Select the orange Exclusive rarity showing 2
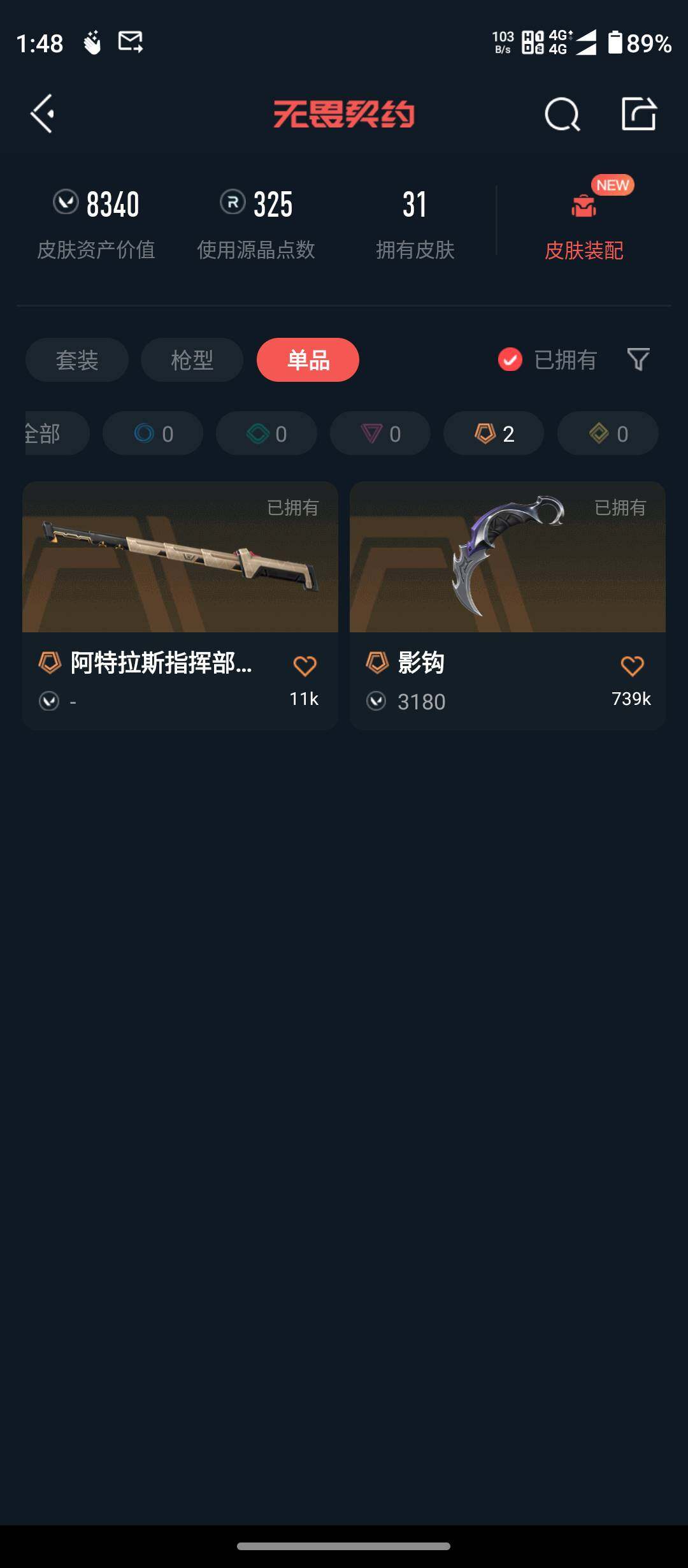This screenshot has height=1568, width=688. pos(493,433)
